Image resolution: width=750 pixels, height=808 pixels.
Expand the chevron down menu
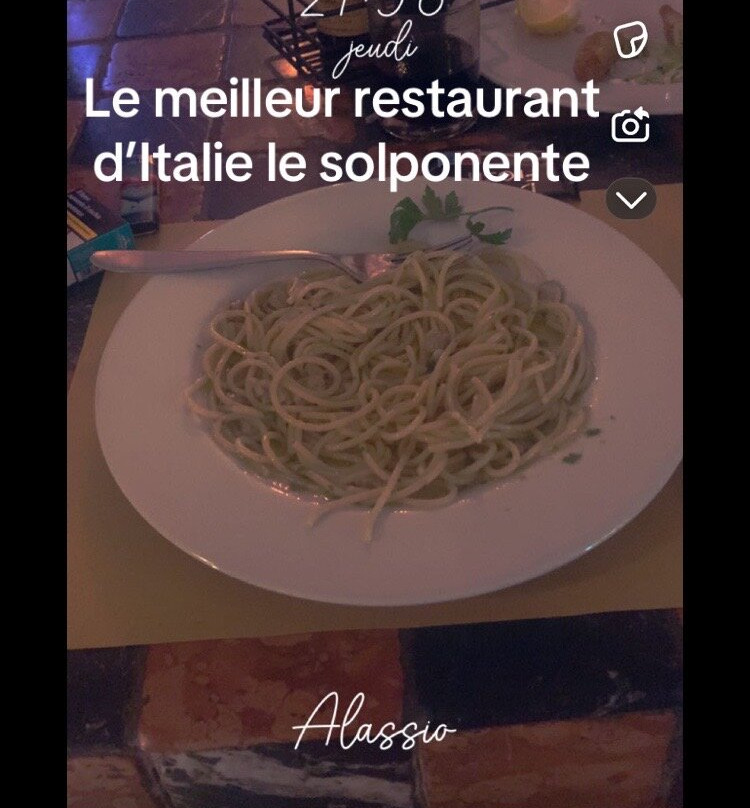(631, 199)
